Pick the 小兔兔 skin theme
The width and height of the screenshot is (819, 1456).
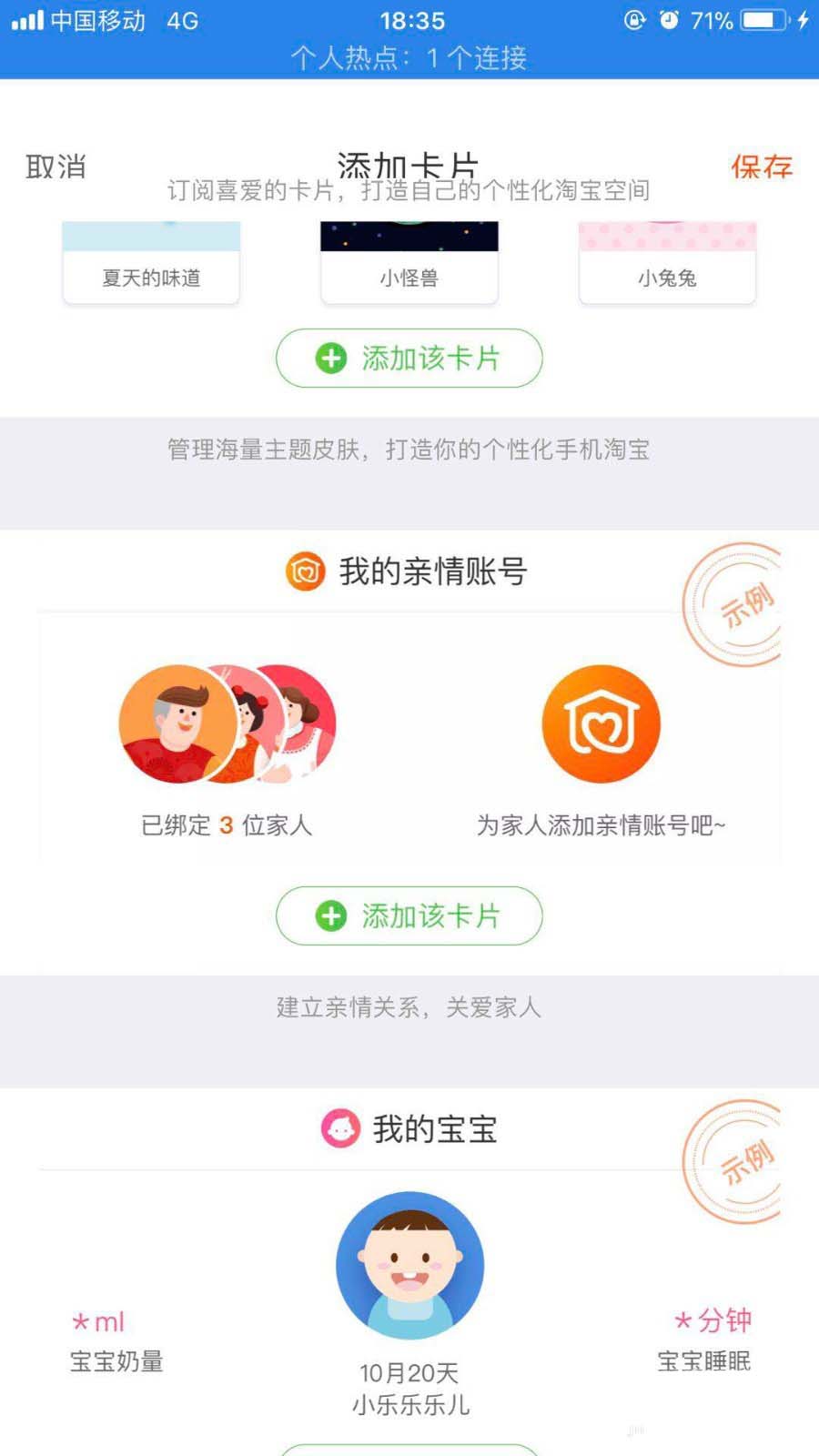(x=667, y=264)
